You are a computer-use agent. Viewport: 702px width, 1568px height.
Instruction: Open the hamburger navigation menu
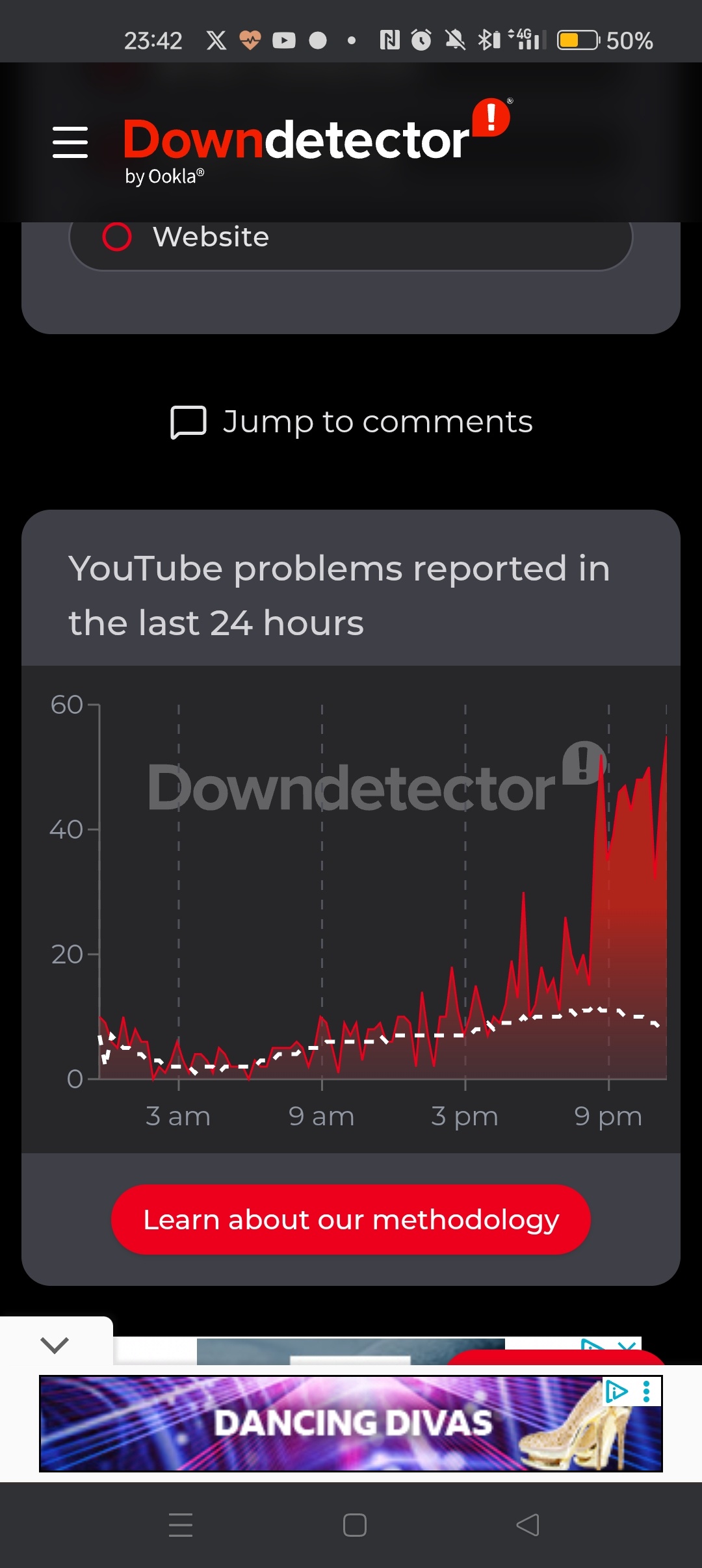70,142
